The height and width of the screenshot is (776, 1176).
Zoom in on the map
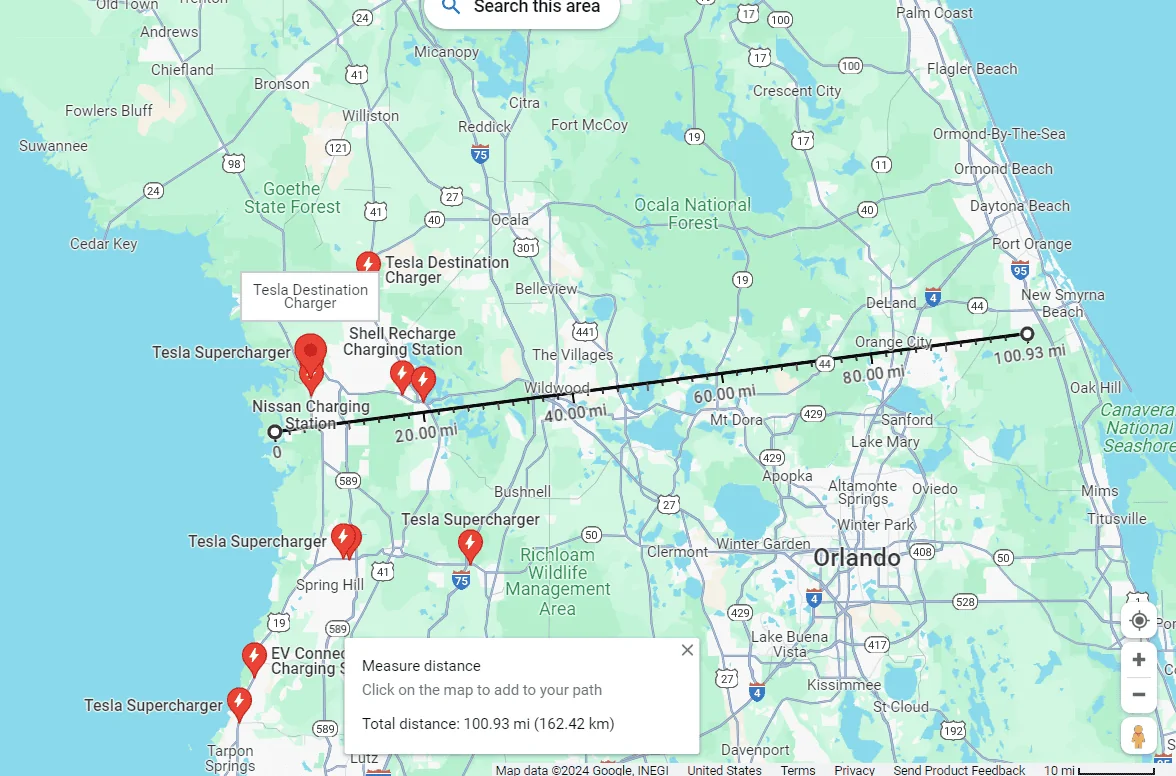point(1138,660)
